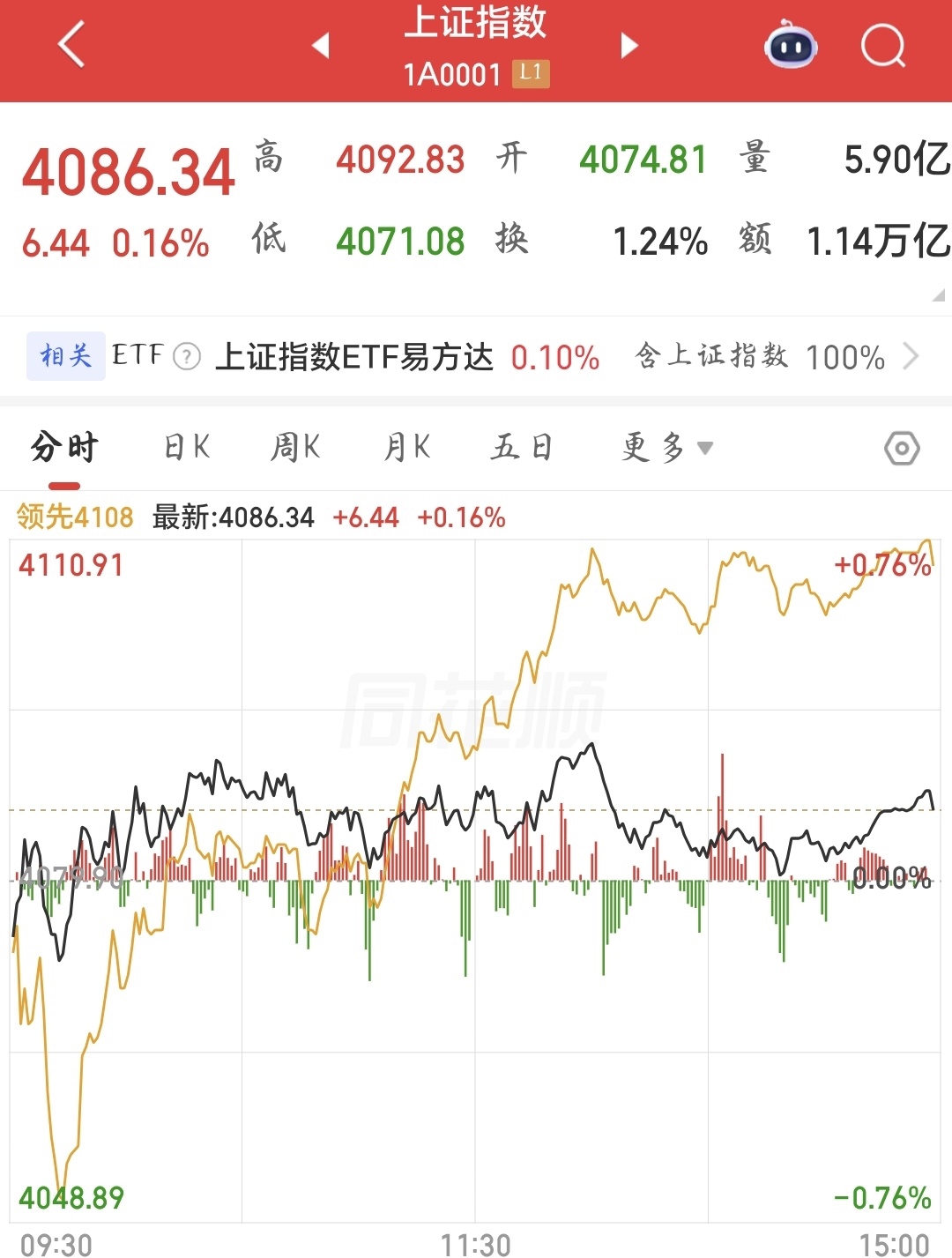
Task: Tap the ETF help question mark
Action: coord(187,357)
